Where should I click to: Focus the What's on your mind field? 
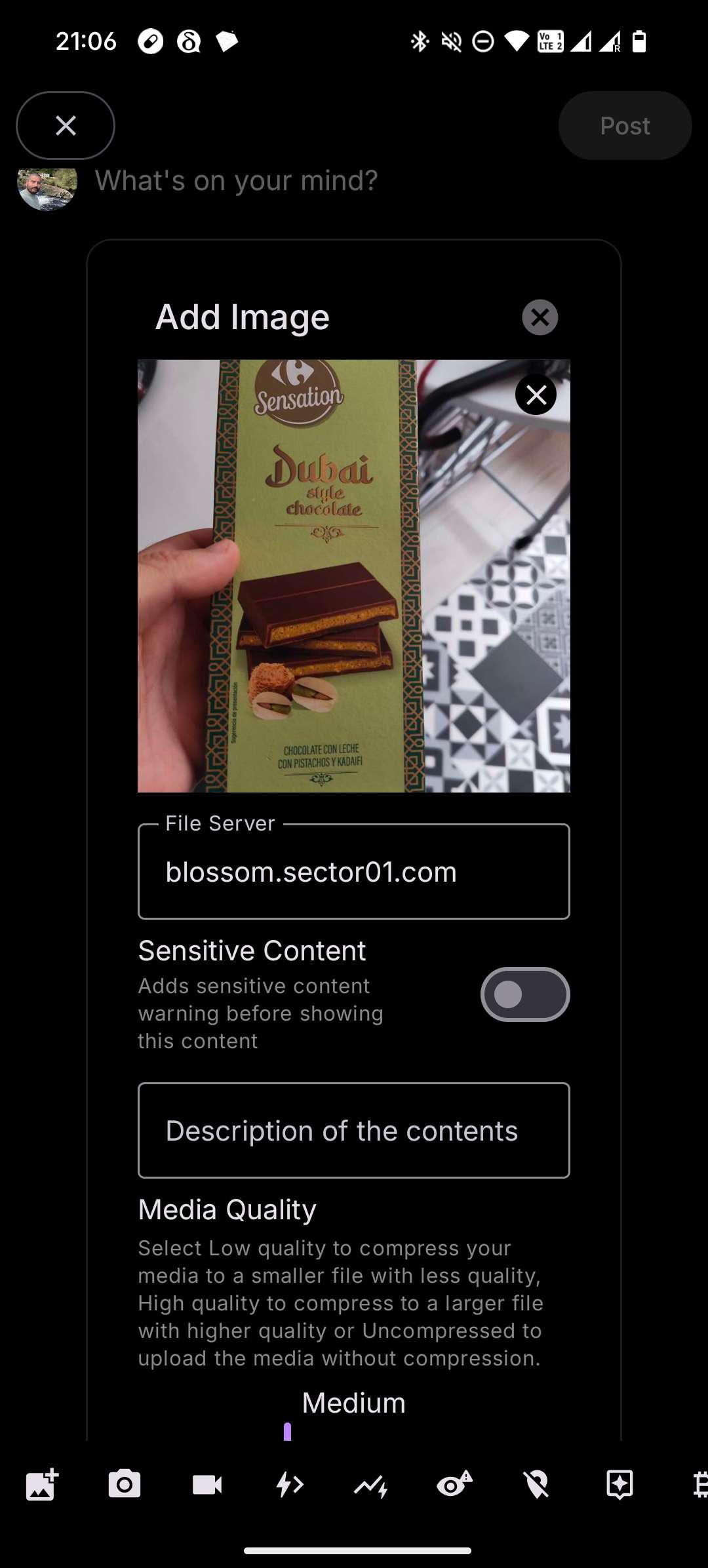(236, 181)
